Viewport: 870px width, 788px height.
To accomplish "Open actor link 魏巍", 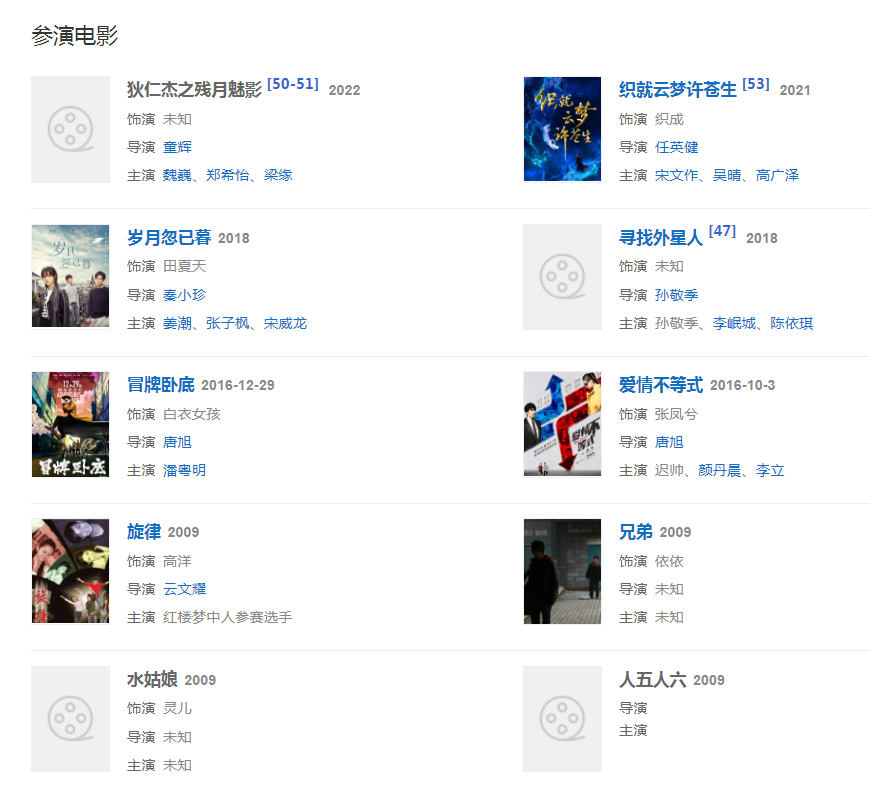I will coord(176,175).
